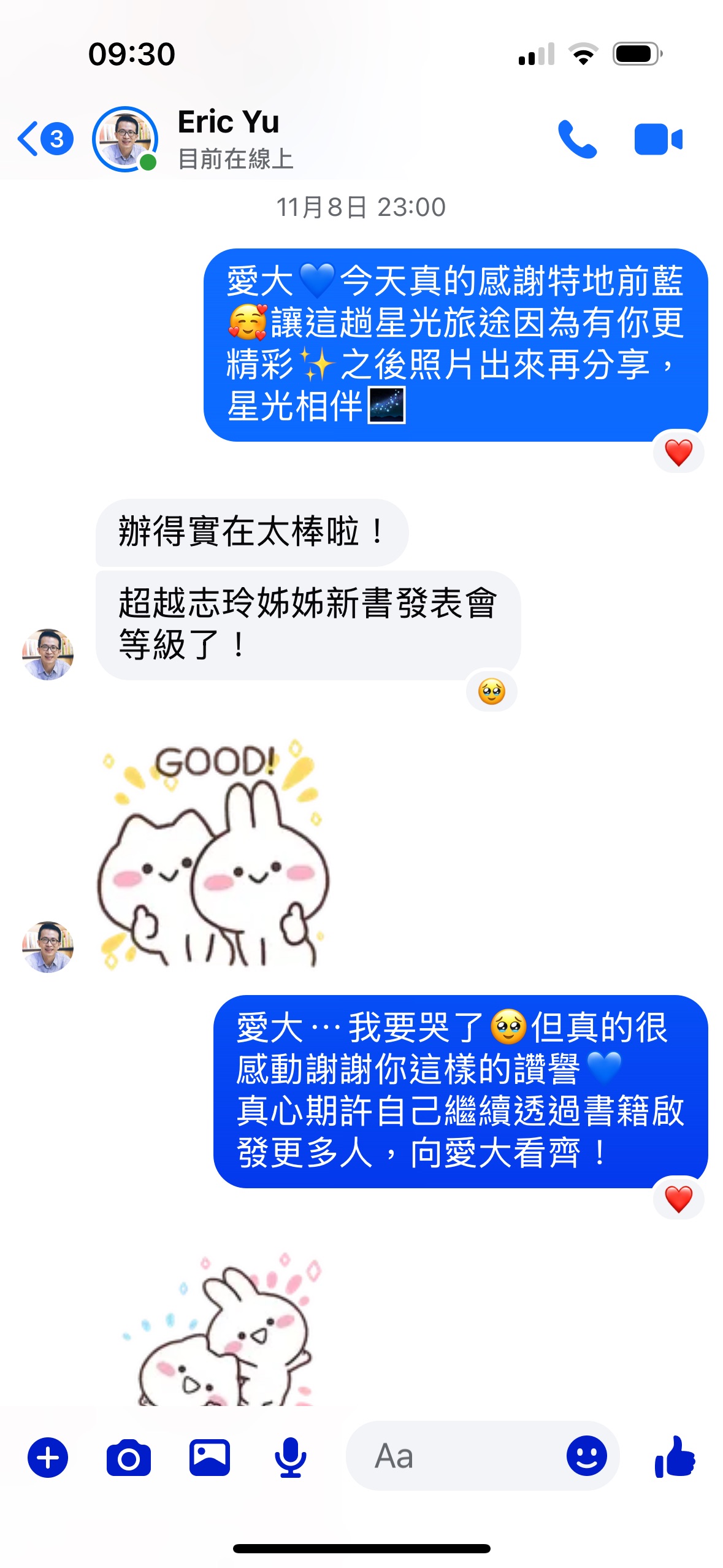The height and width of the screenshot is (1568, 723).
Task: Open Eric Yu's profile details
Action: tap(228, 138)
